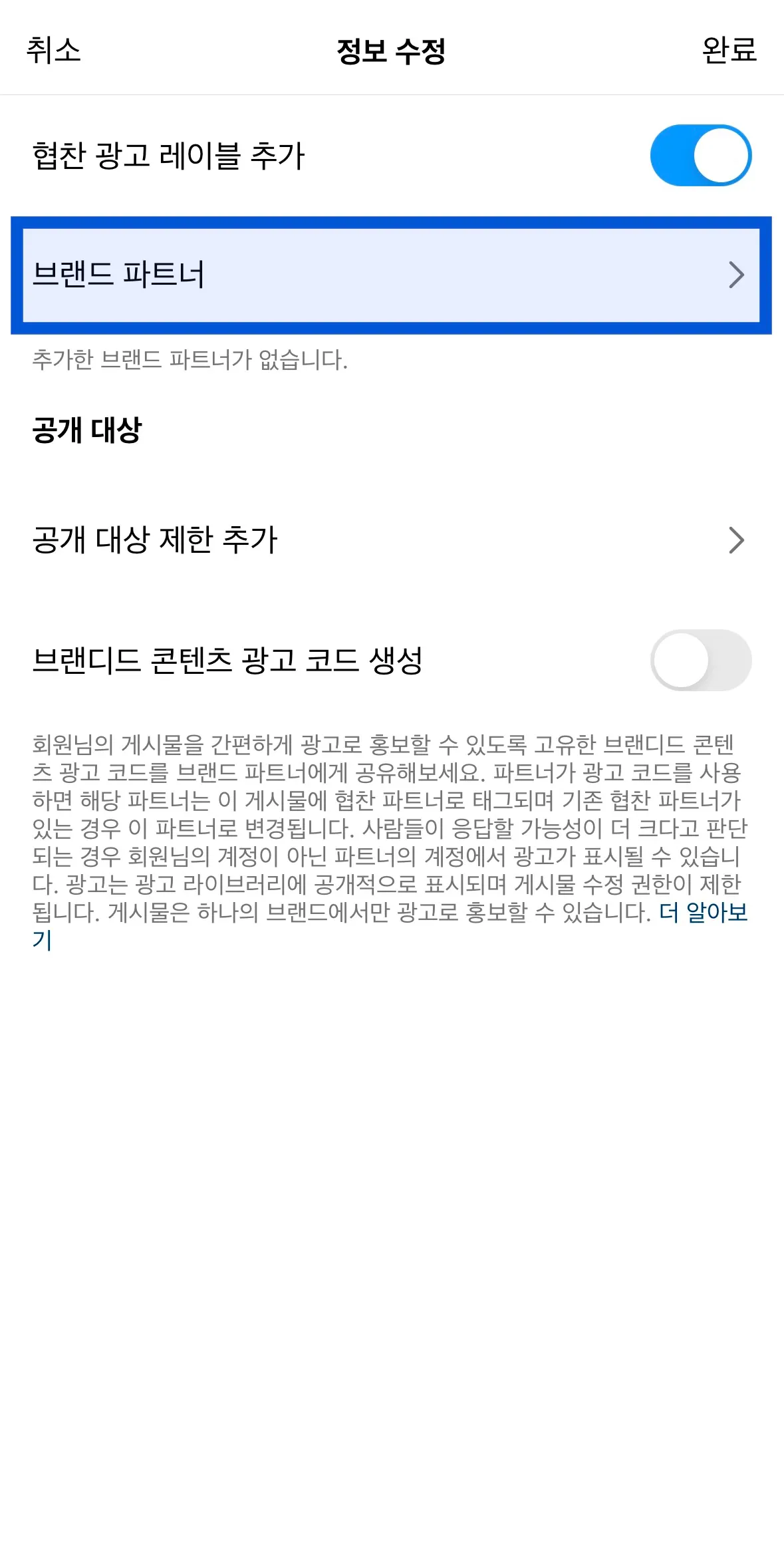Screen dimensions: 784x1542
Task: Open the 브랜드 파트너 row
Action: click(391, 275)
